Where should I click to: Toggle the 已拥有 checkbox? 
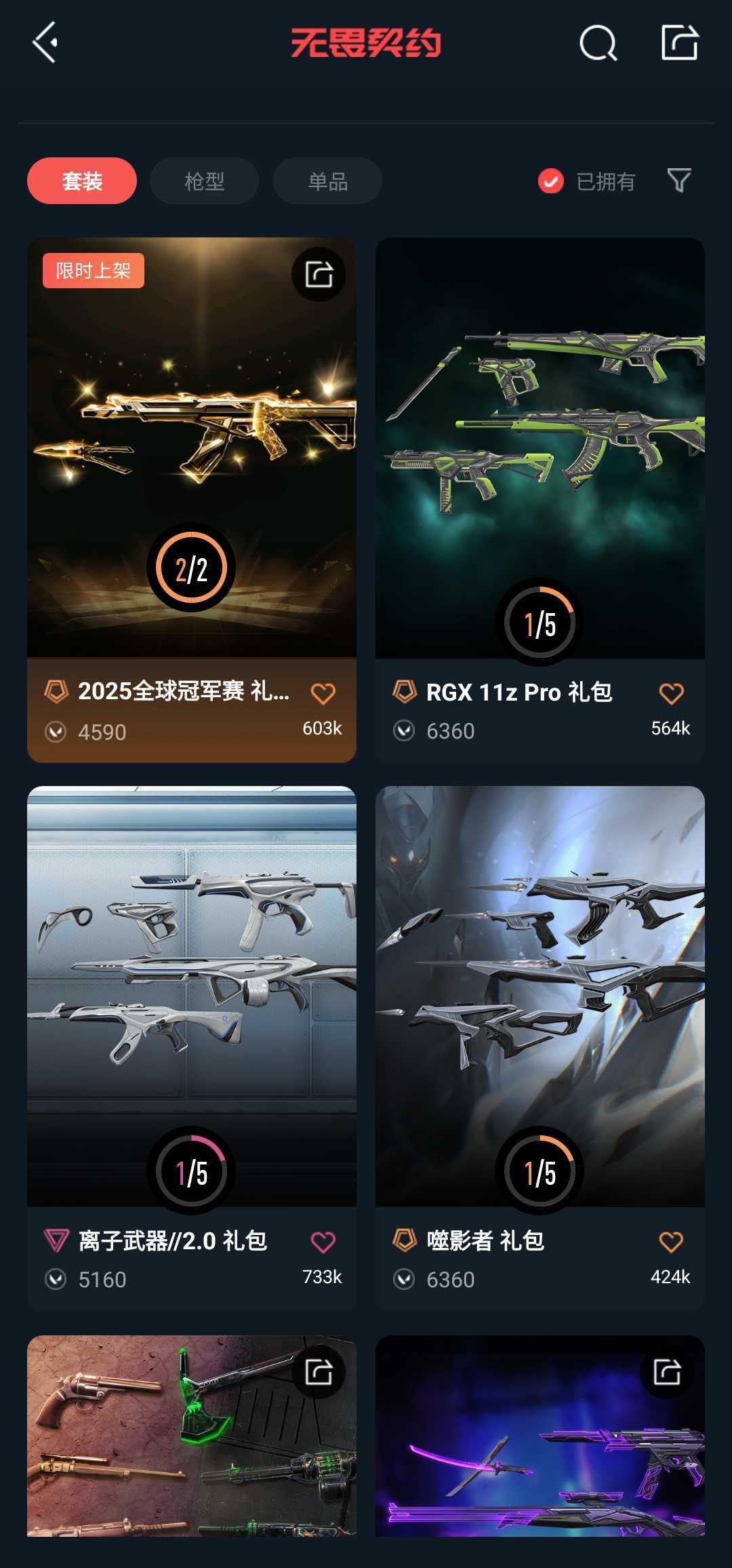tap(551, 181)
